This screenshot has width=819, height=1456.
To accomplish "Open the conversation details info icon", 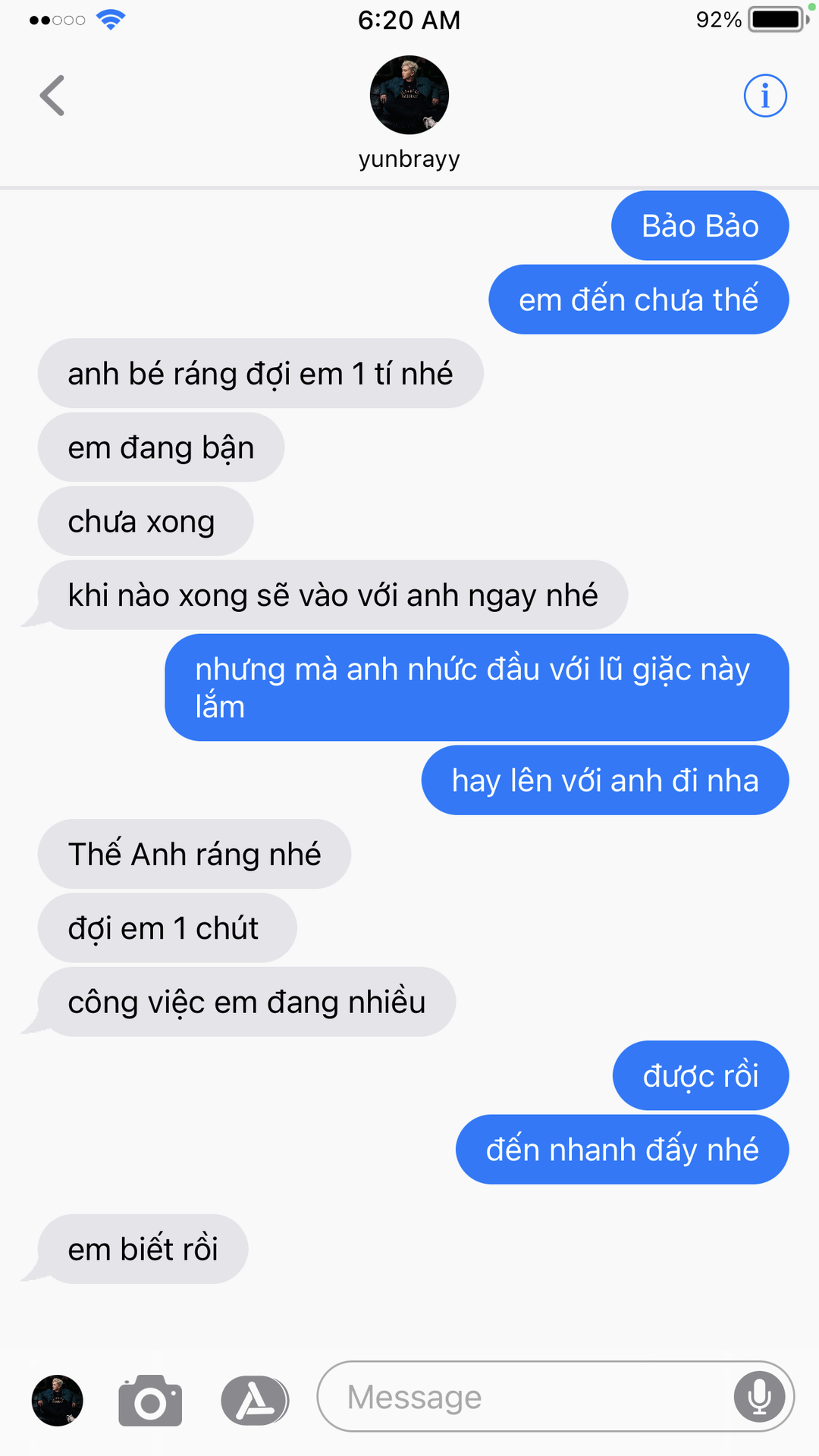I will click(765, 96).
